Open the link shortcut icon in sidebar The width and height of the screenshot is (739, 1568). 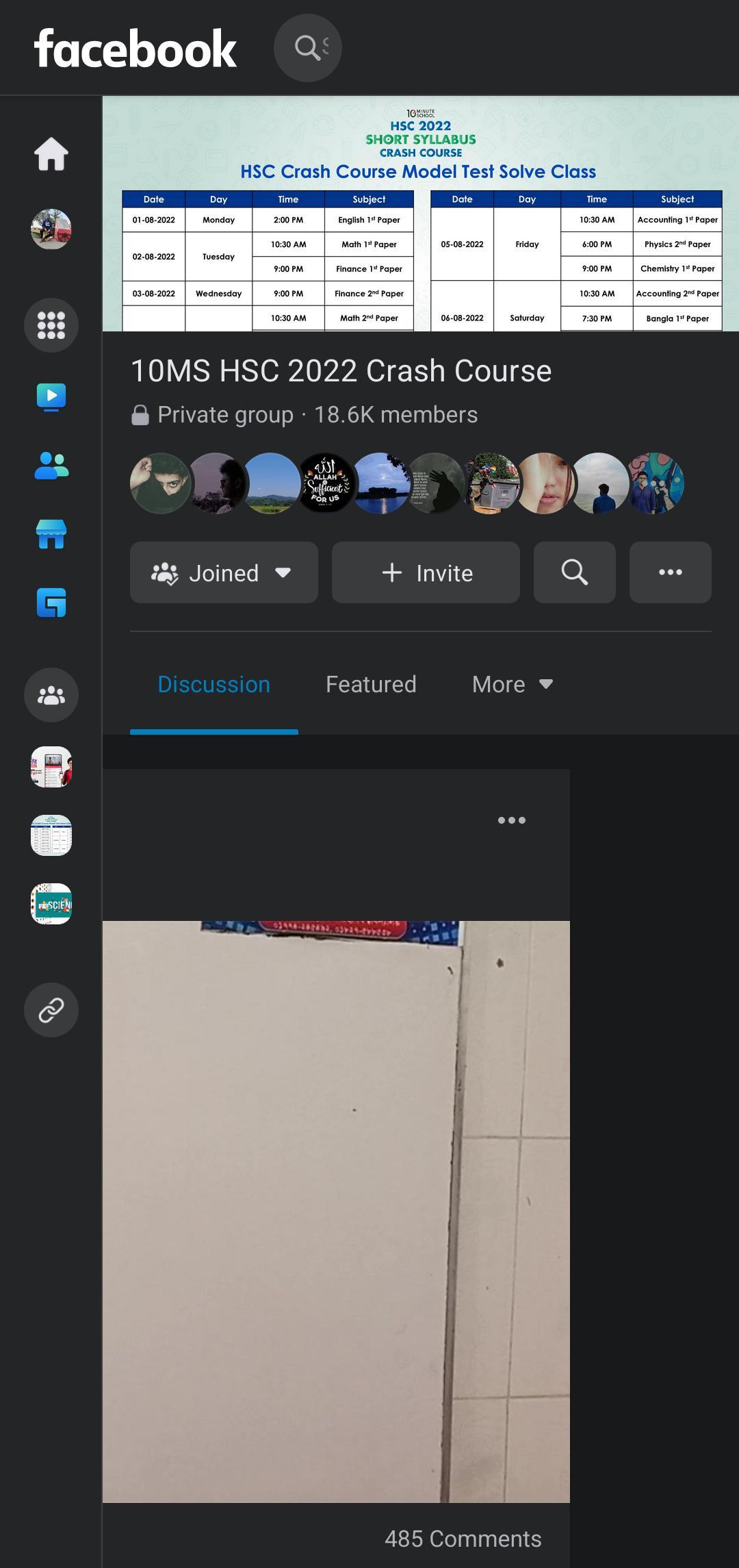point(51,1010)
